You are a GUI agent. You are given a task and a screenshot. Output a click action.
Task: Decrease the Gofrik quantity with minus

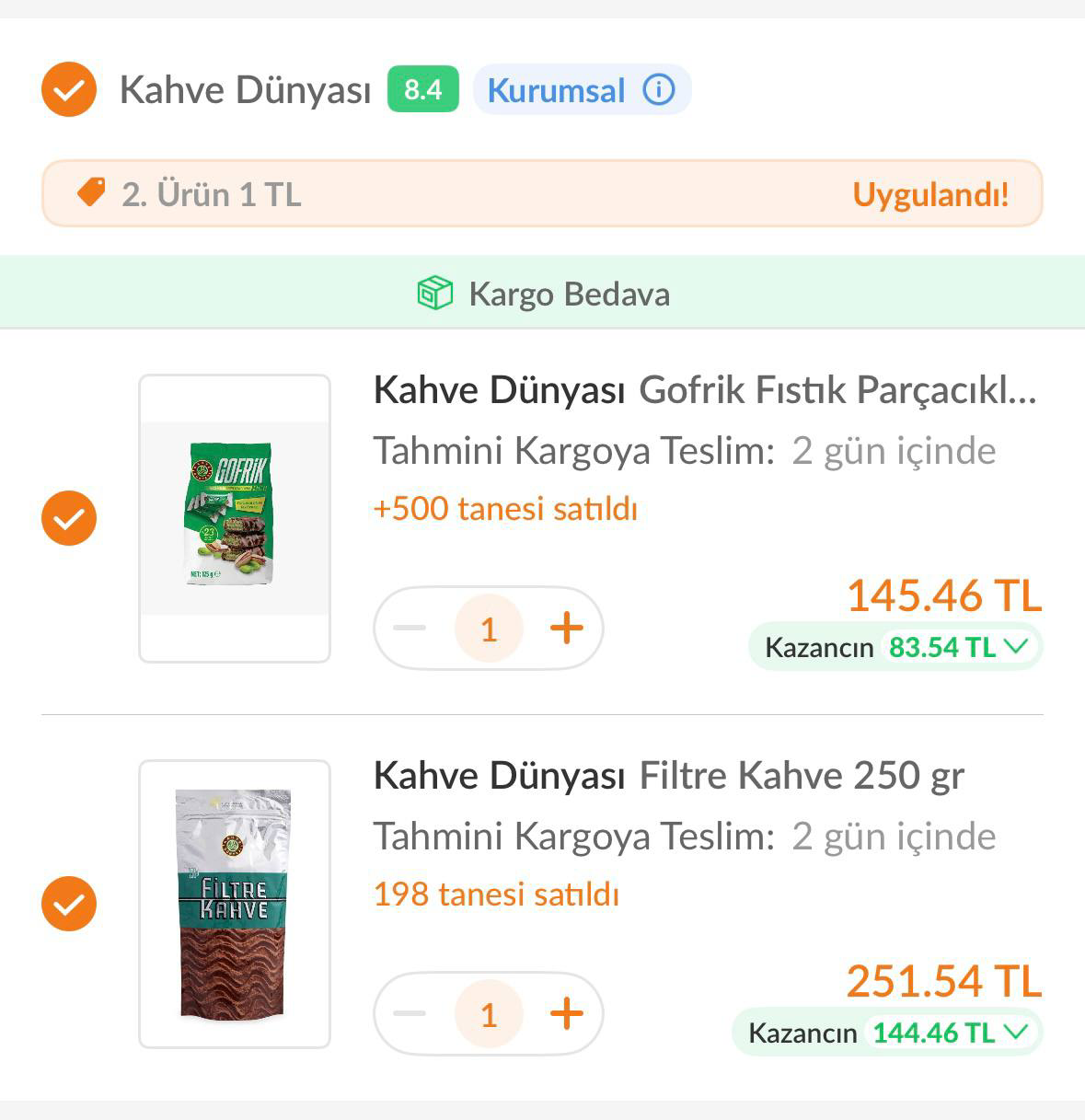(x=410, y=629)
